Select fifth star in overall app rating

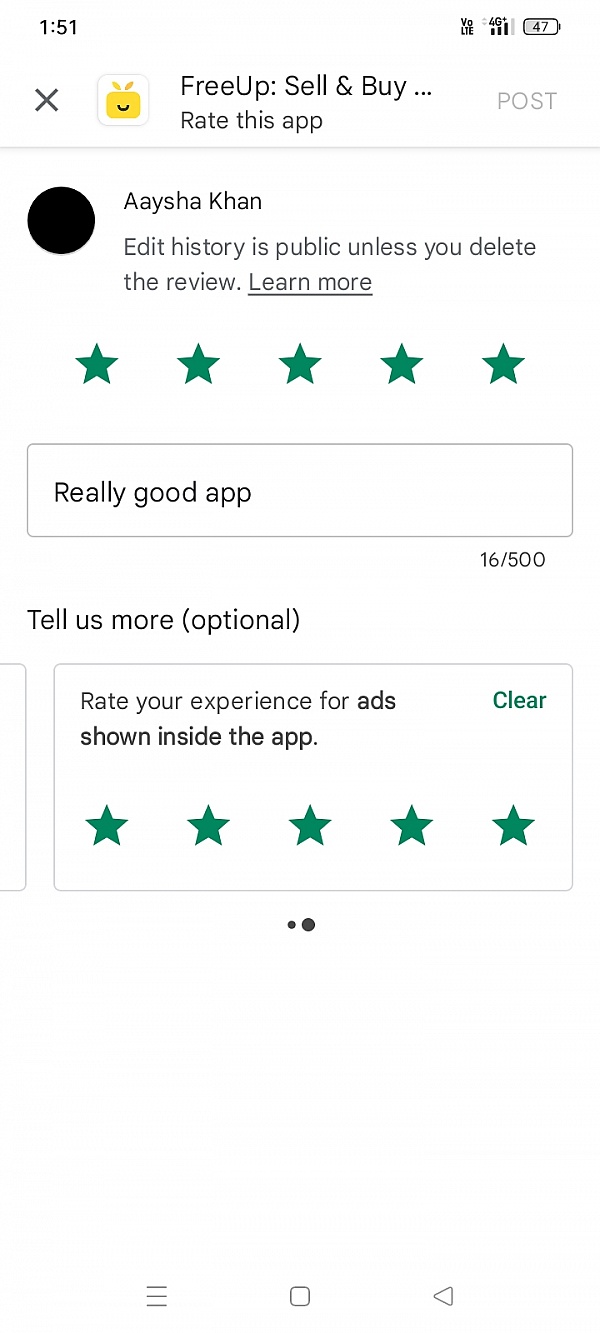tap(503, 364)
